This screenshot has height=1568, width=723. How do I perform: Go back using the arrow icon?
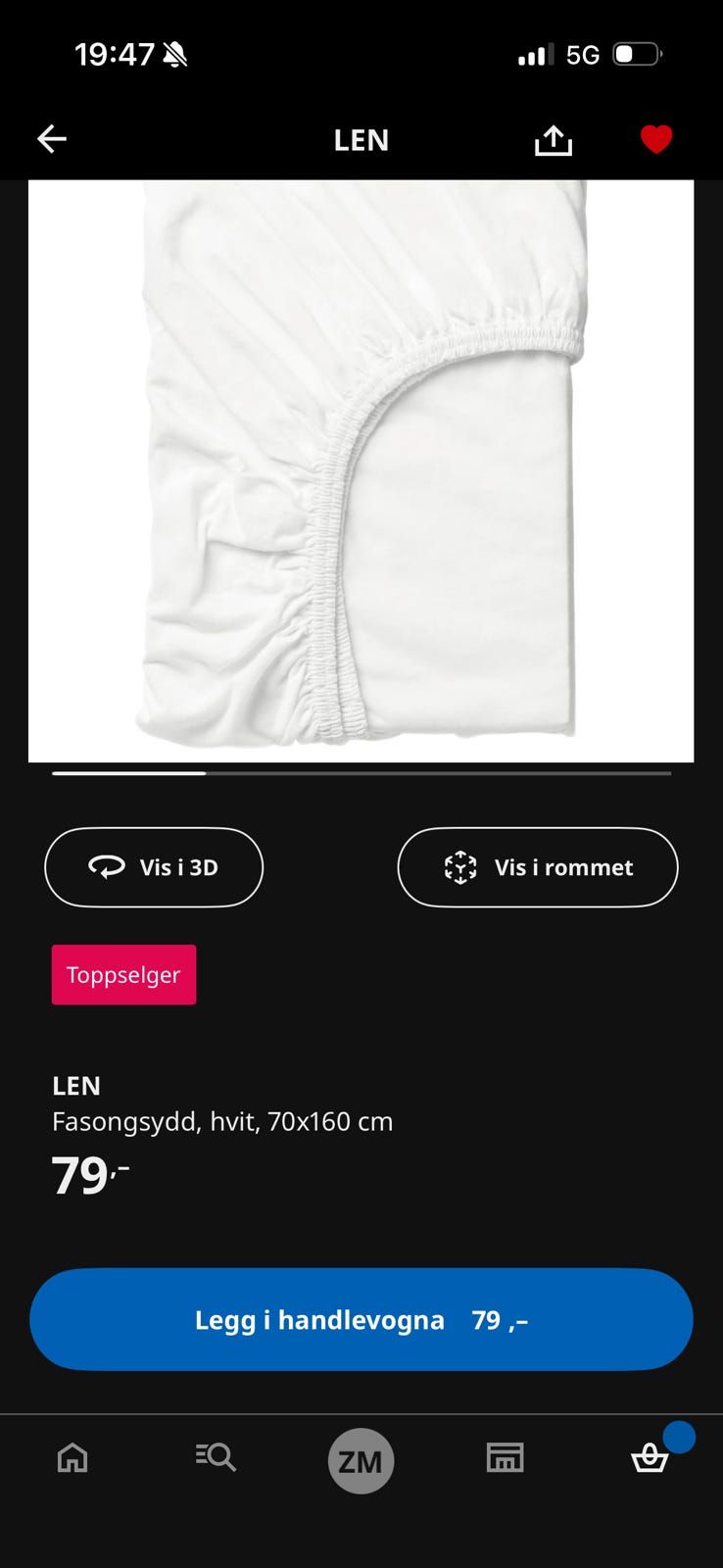pos(52,139)
